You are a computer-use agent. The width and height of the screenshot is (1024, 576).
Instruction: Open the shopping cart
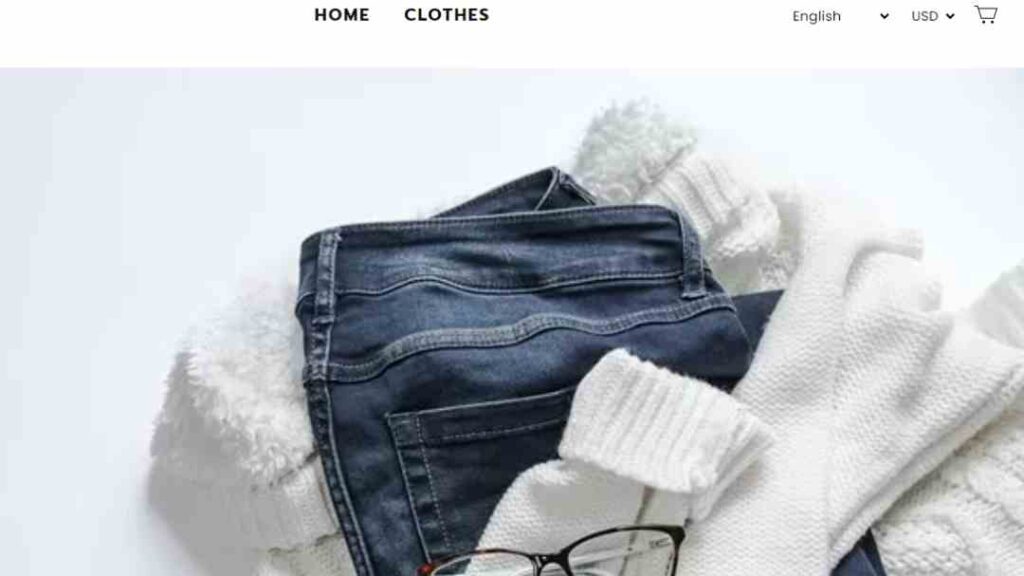[x=986, y=15]
